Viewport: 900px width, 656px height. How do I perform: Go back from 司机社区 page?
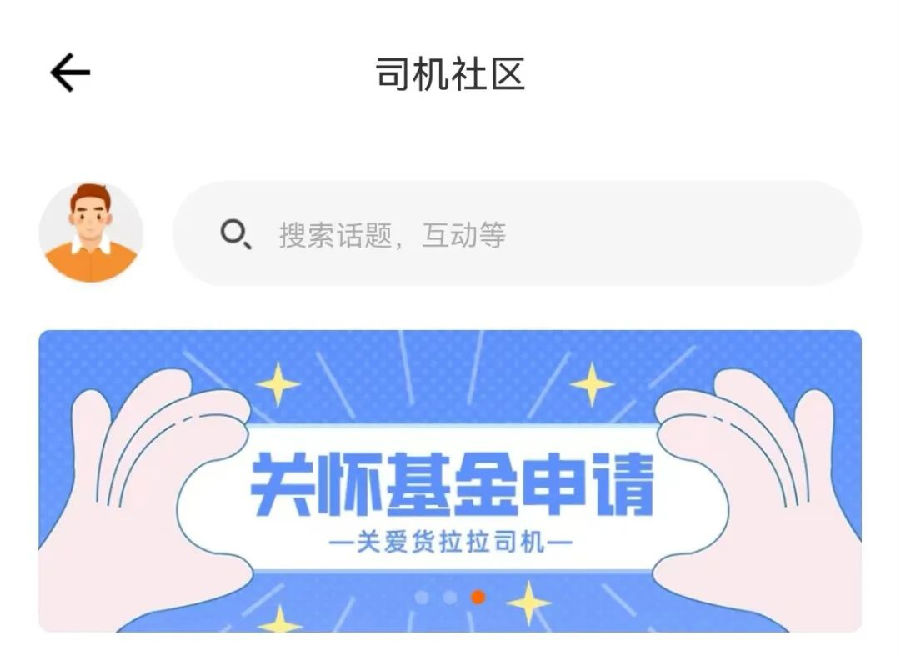pyautogui.click(x=70, y=73)
